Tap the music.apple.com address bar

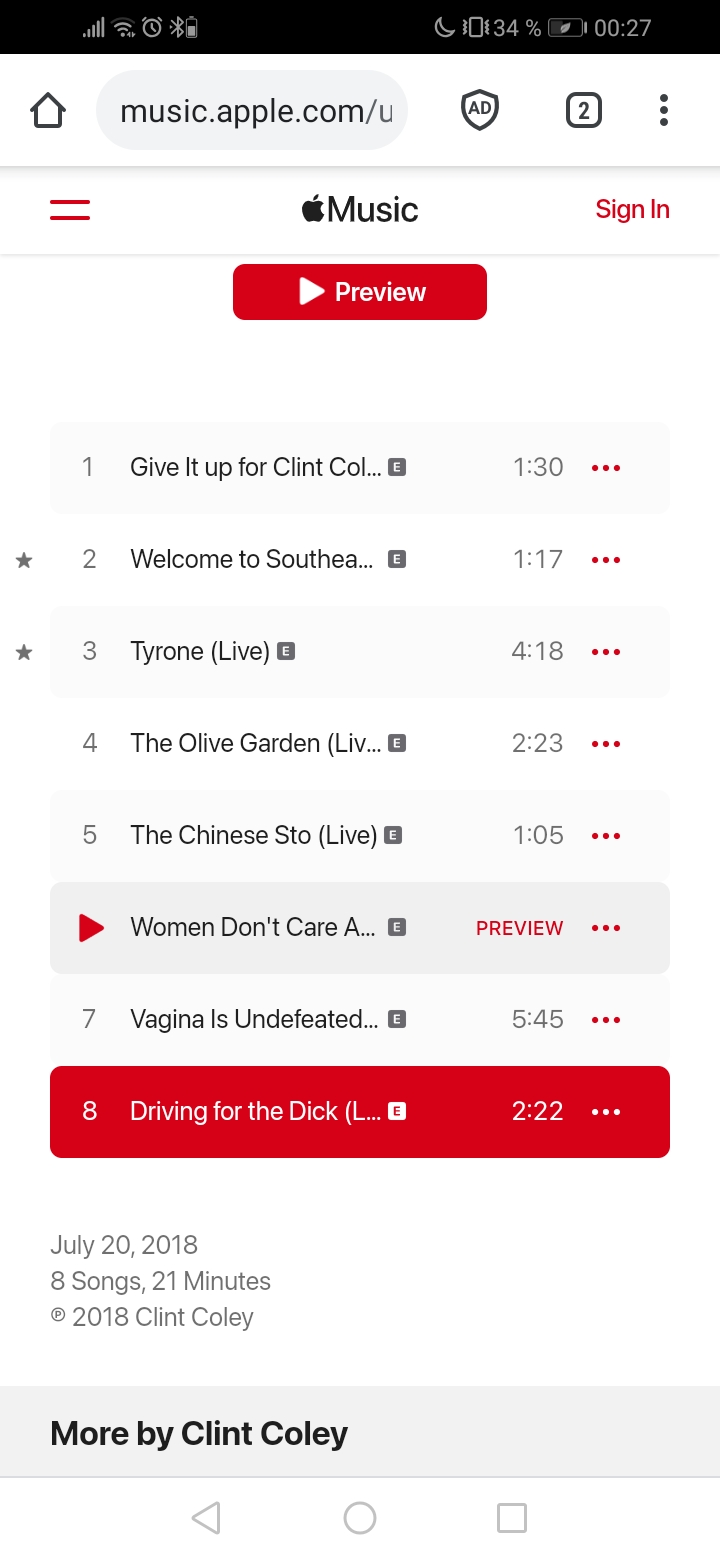[x=252, y=110]
